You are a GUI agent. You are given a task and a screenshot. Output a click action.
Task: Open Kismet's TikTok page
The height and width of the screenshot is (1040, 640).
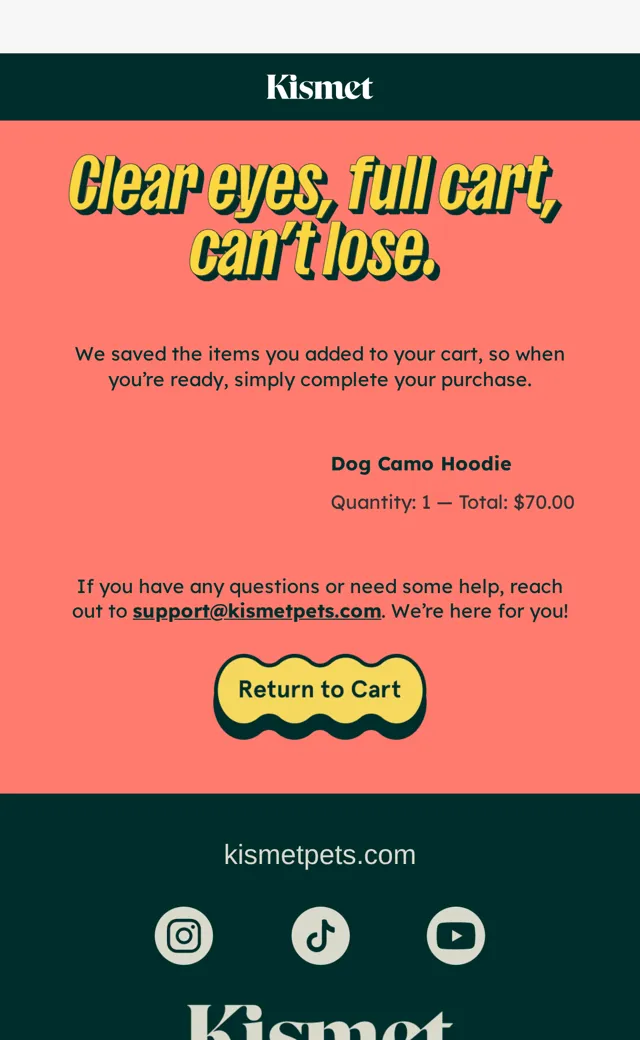[320, 935]
